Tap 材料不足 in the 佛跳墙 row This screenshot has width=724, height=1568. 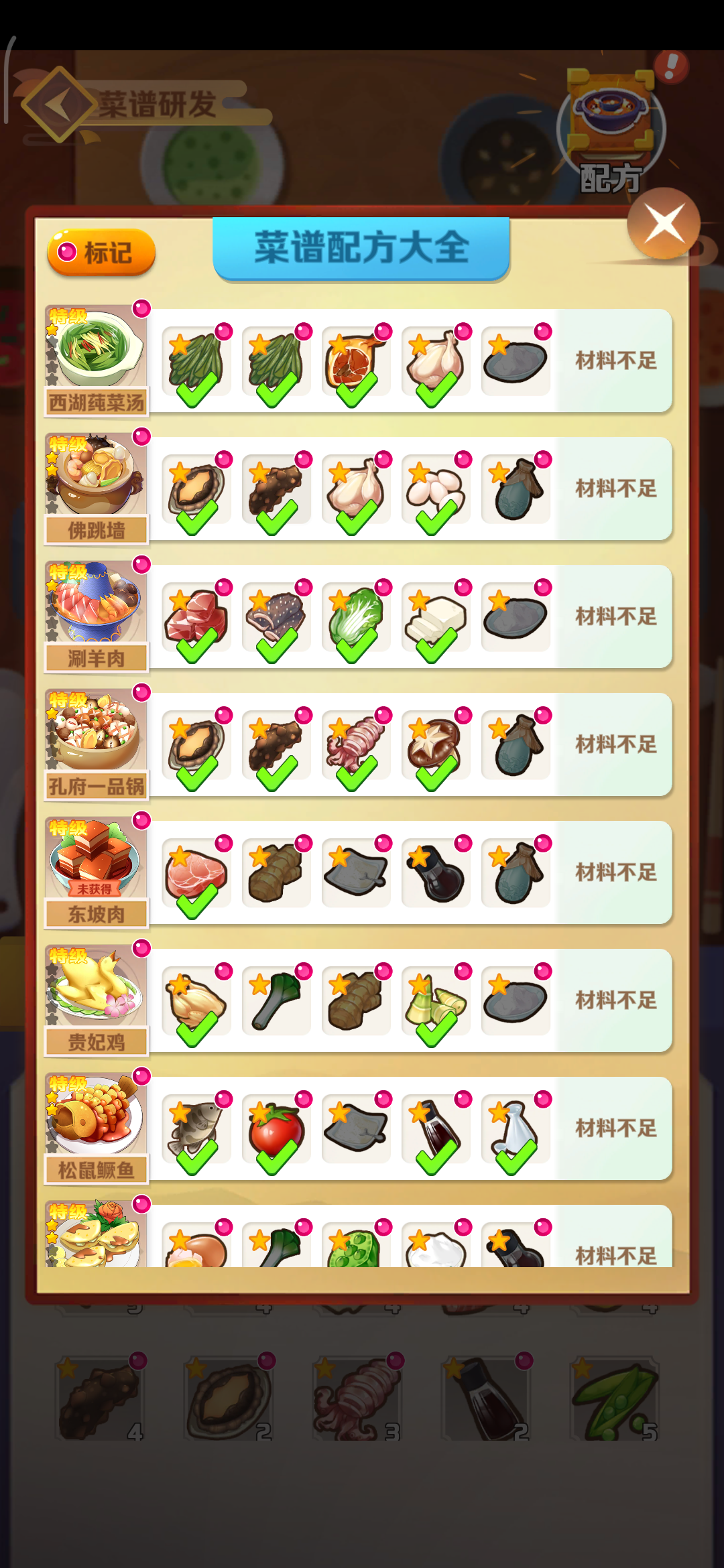615,488
